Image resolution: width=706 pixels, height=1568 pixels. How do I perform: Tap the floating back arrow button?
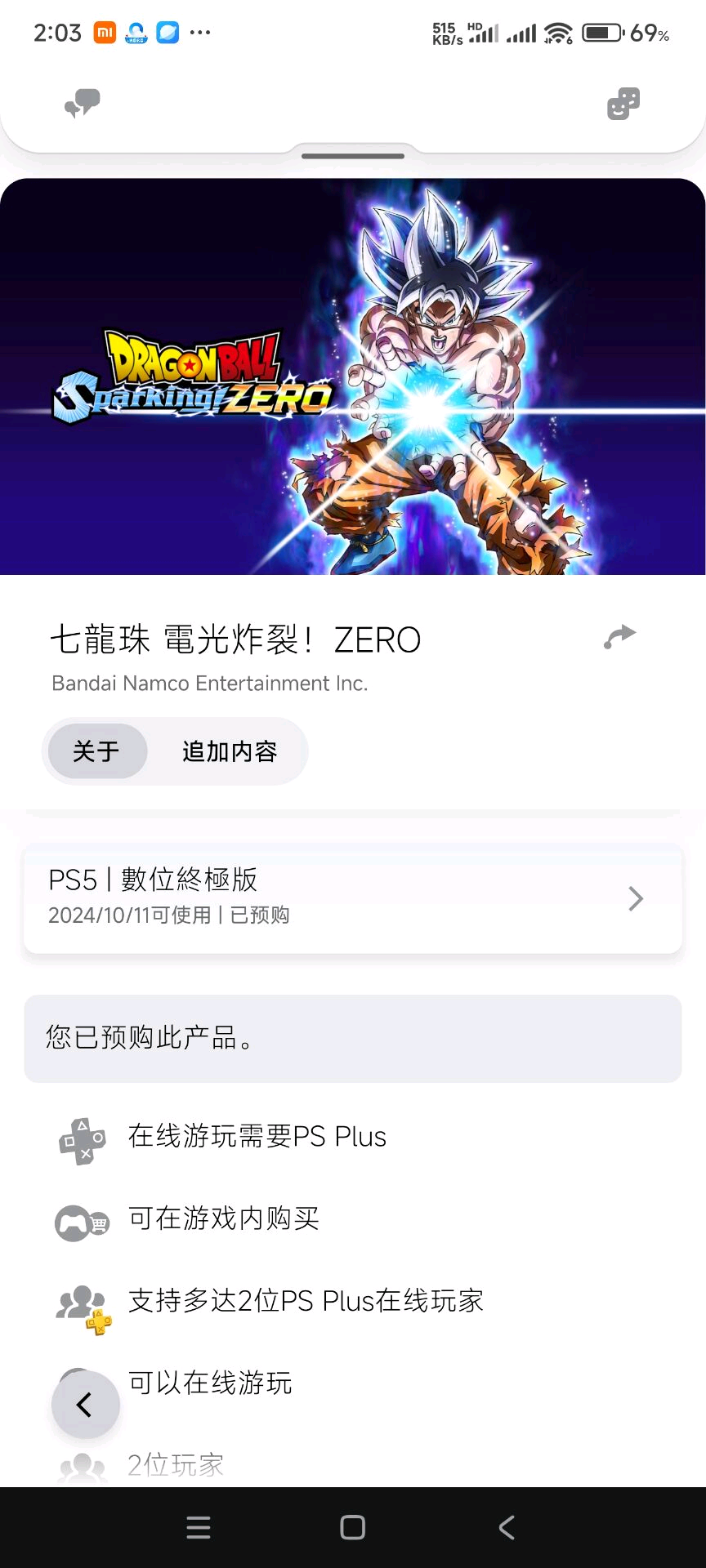(x=85, y=1405)
